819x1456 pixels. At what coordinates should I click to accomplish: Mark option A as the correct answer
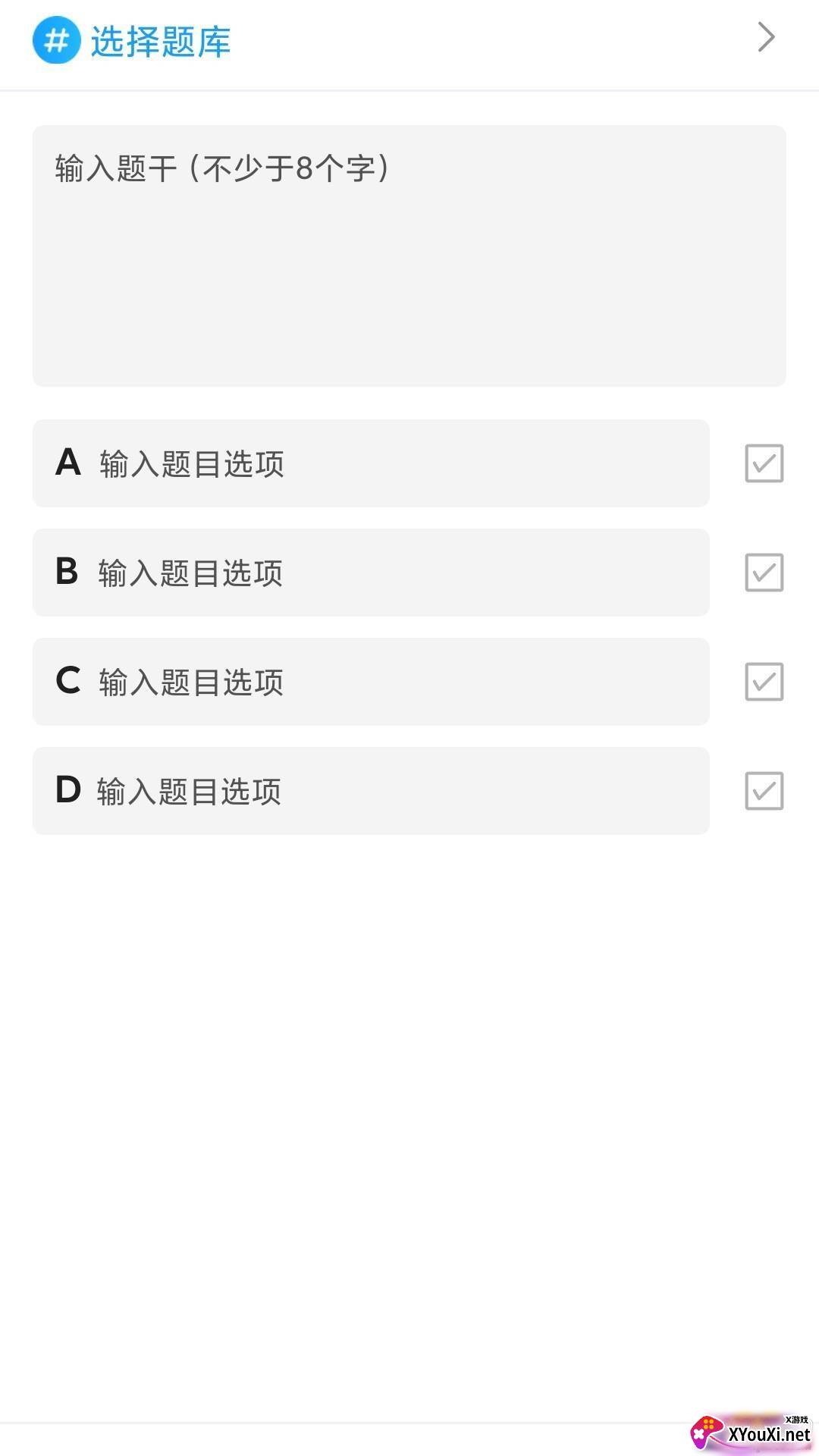[764, 463]
